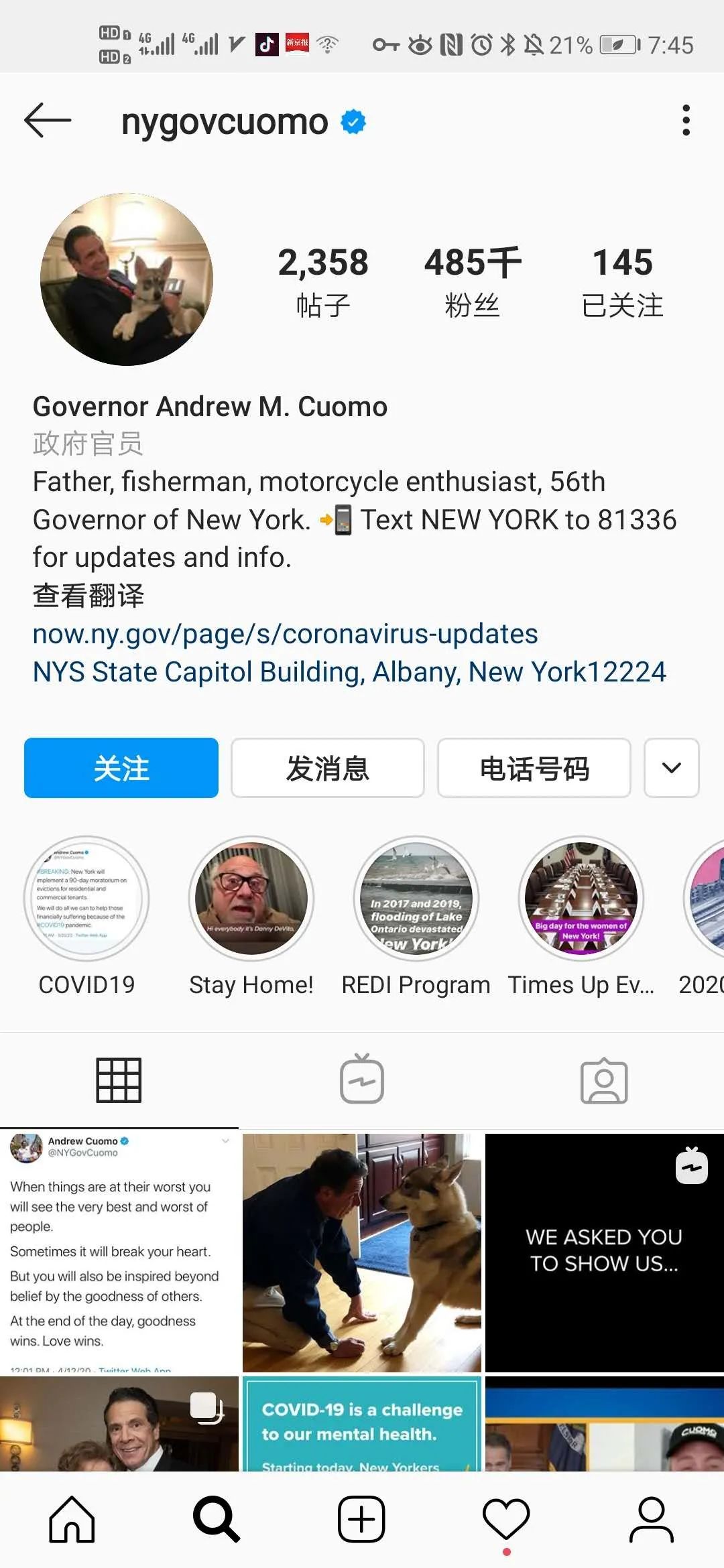The height and width of the screenshot is (1568, 724).
Task: Open the 粉丝 followers list
Action: [x=473, y=280]
